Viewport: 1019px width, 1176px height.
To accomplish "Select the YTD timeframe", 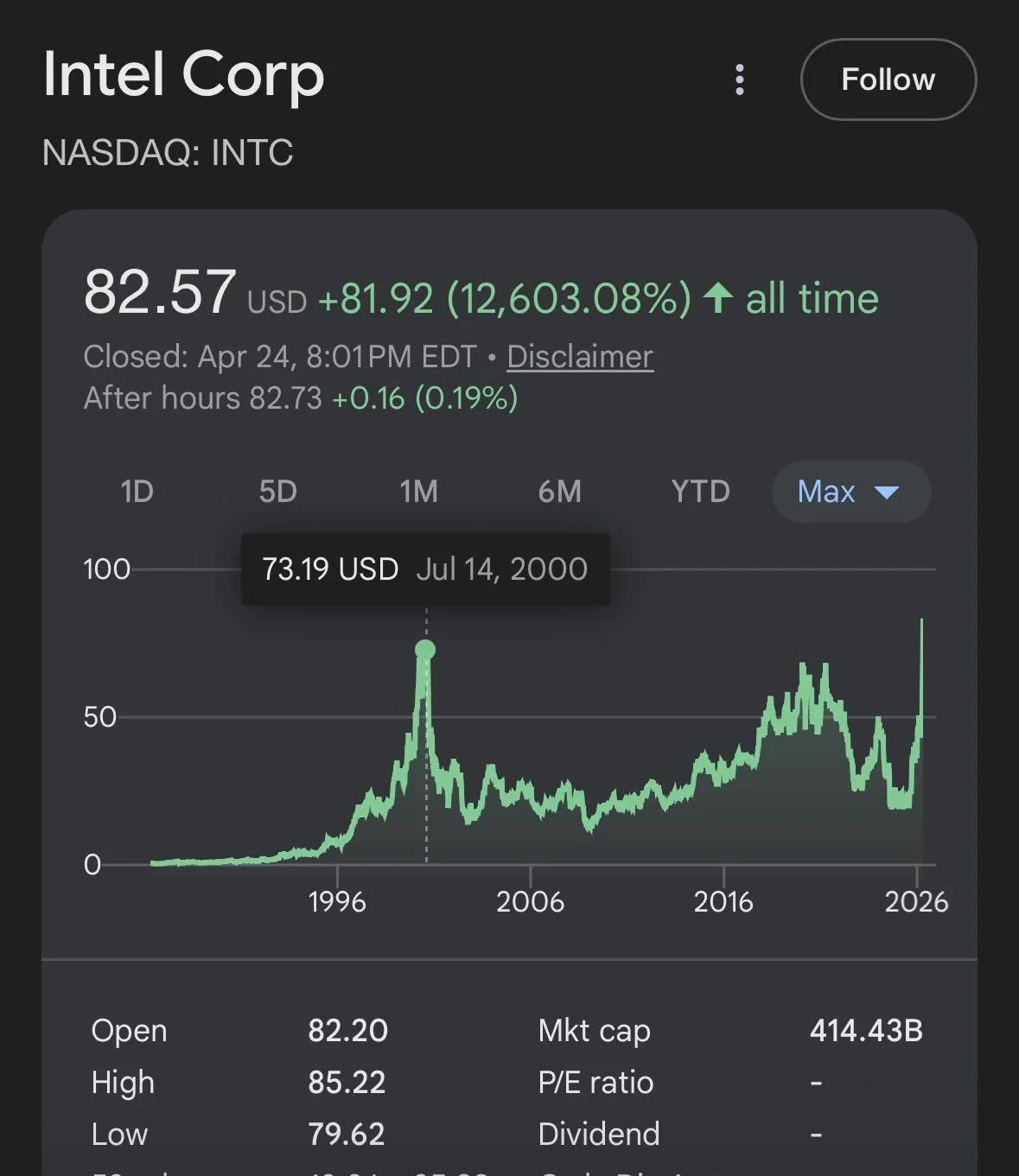I will pyautogui.click(x=701, y=492).
